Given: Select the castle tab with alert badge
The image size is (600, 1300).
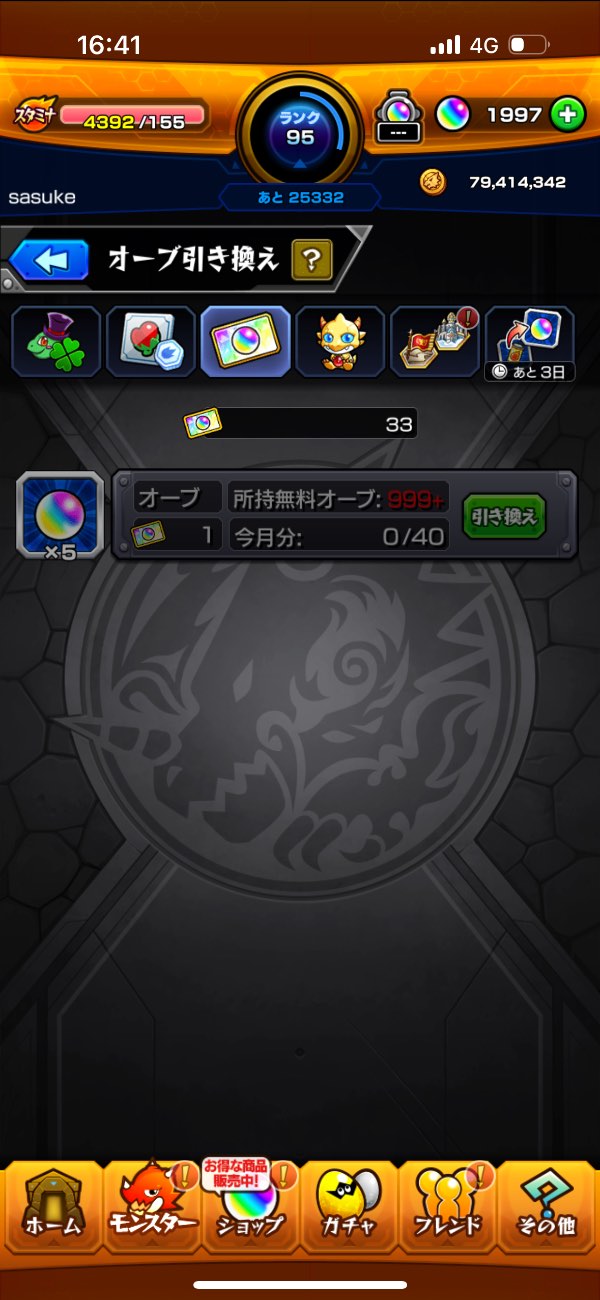Looking at the screenshot, I should point(435,342).
